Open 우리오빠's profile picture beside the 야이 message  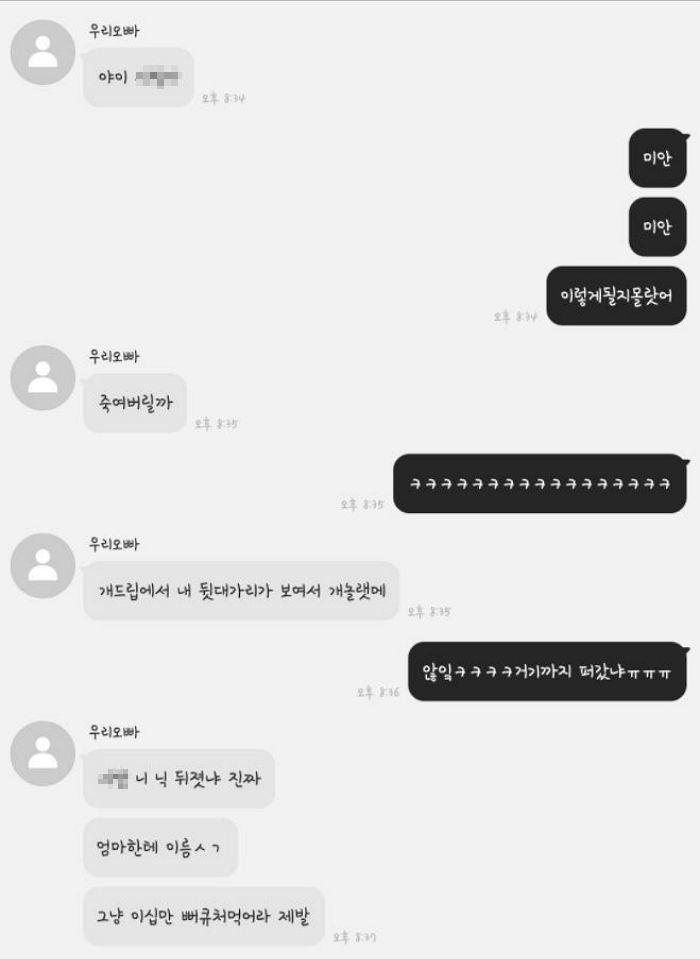[x=42, y=52]
